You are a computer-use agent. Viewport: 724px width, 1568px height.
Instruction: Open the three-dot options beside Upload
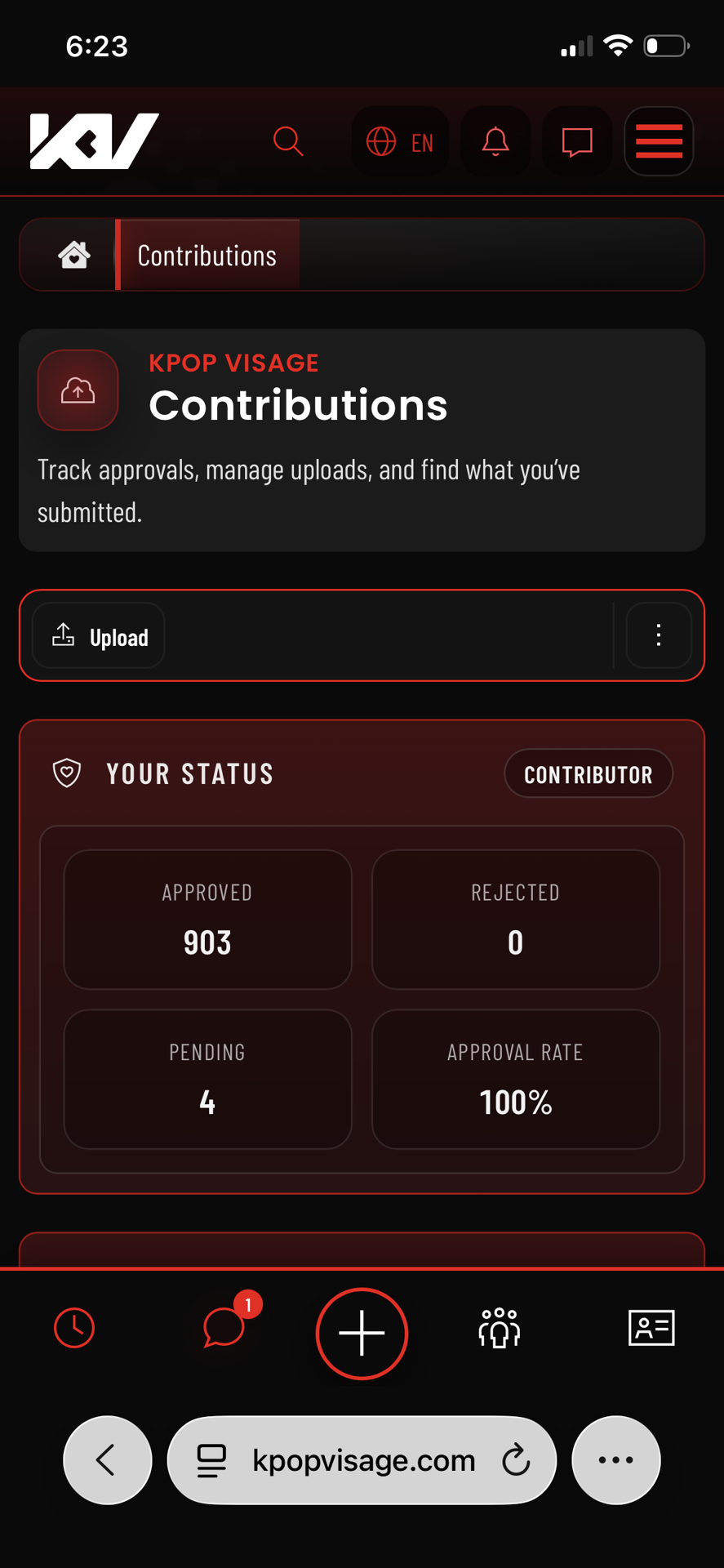(659, 635)
